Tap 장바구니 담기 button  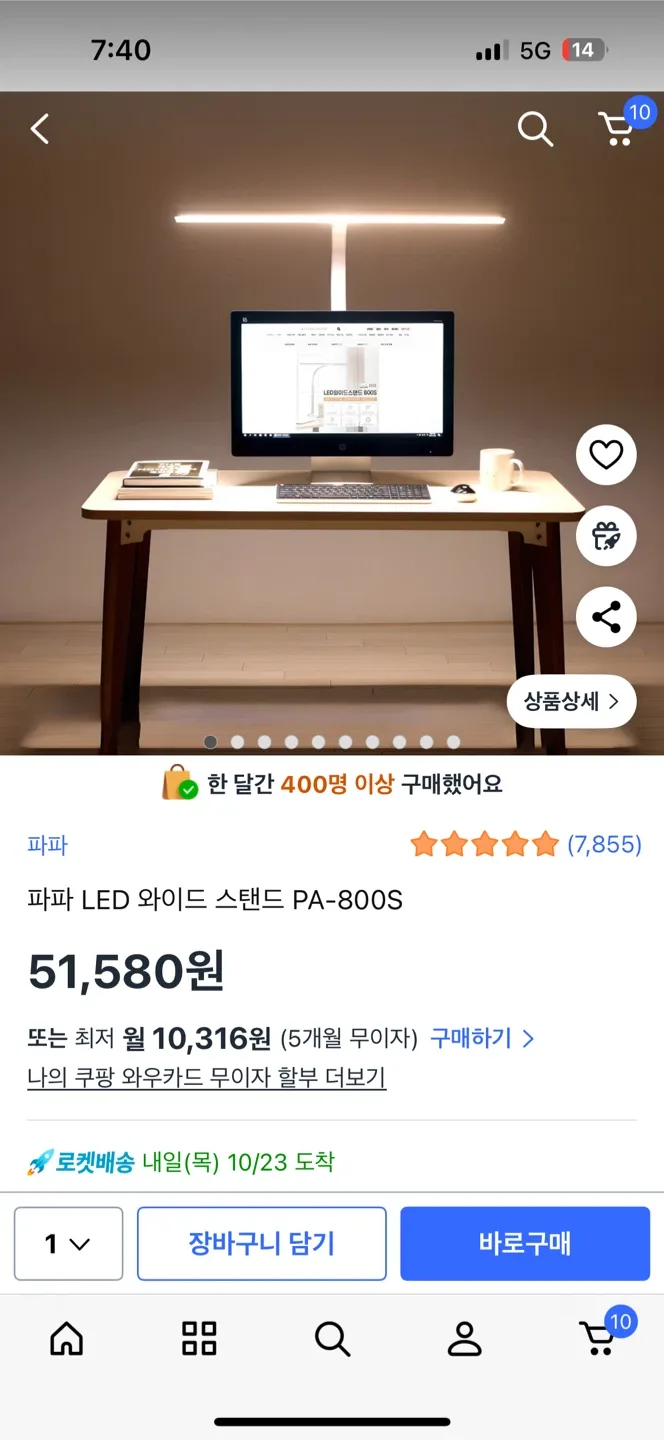pos(262,1244)
